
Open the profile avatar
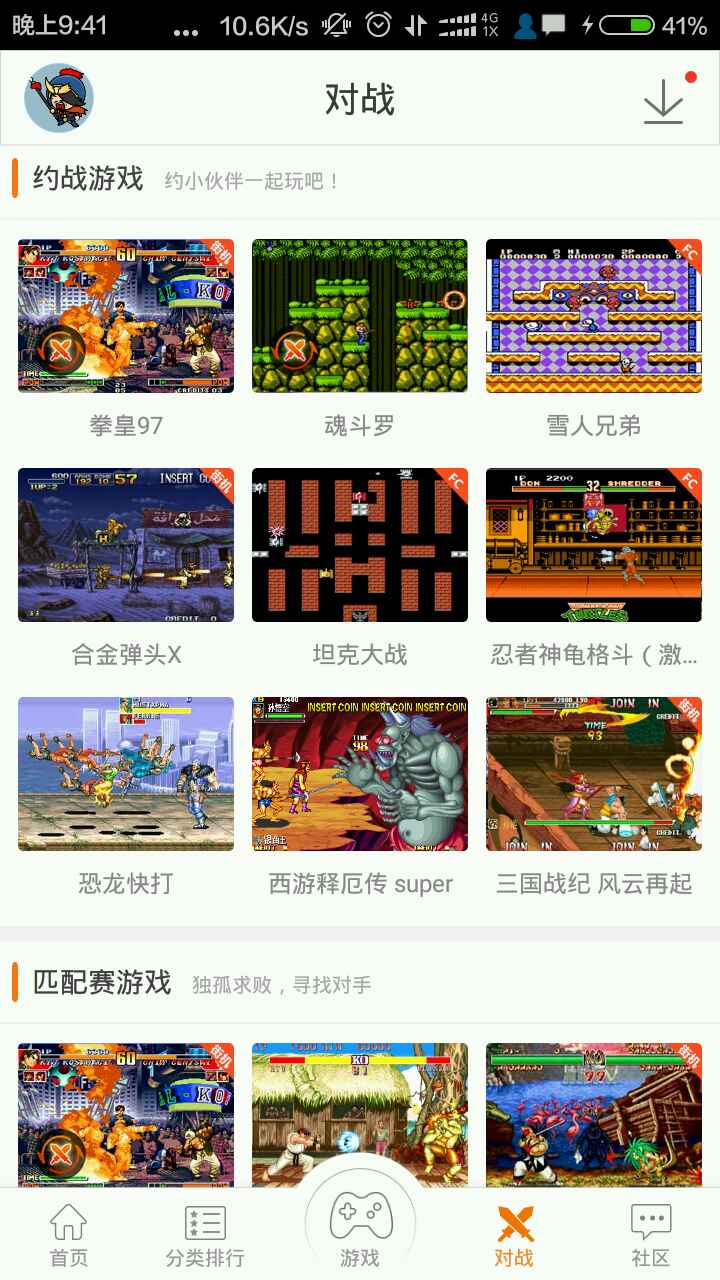pos(59,98)
